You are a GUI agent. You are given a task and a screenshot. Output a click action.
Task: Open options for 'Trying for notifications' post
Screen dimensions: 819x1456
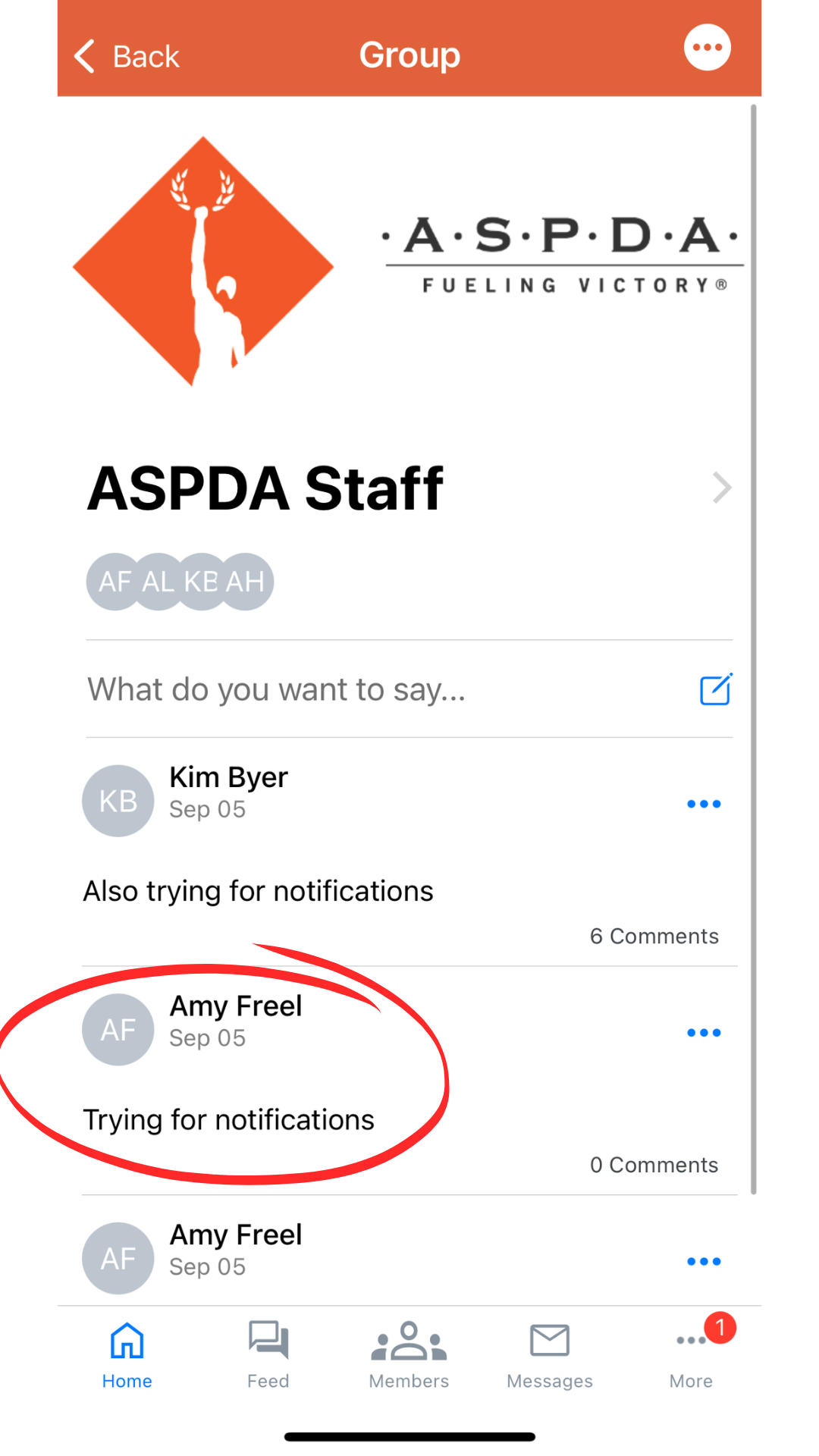[703, 1033]
